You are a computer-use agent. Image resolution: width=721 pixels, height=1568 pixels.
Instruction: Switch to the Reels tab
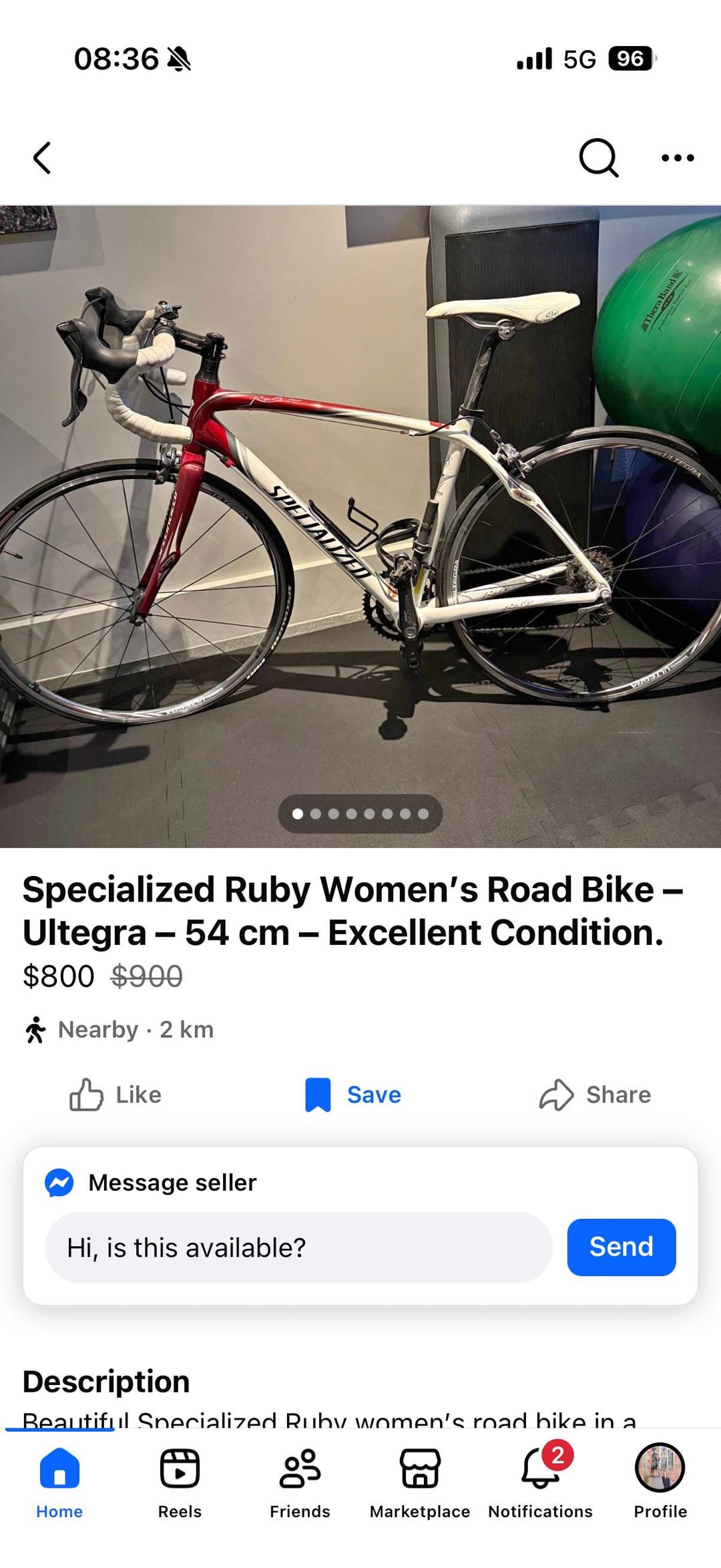coord(180,1480)
